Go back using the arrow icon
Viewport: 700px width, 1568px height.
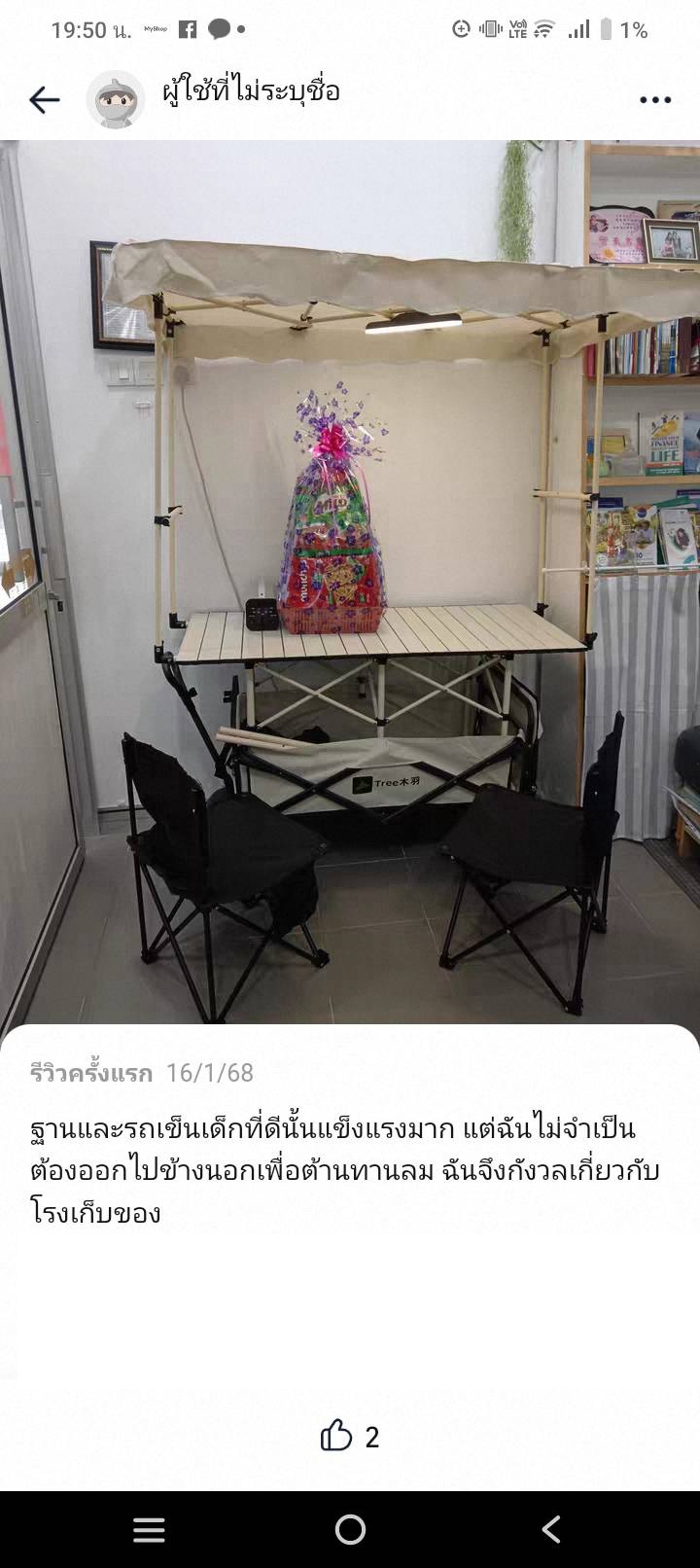click(x=45, y=99)
